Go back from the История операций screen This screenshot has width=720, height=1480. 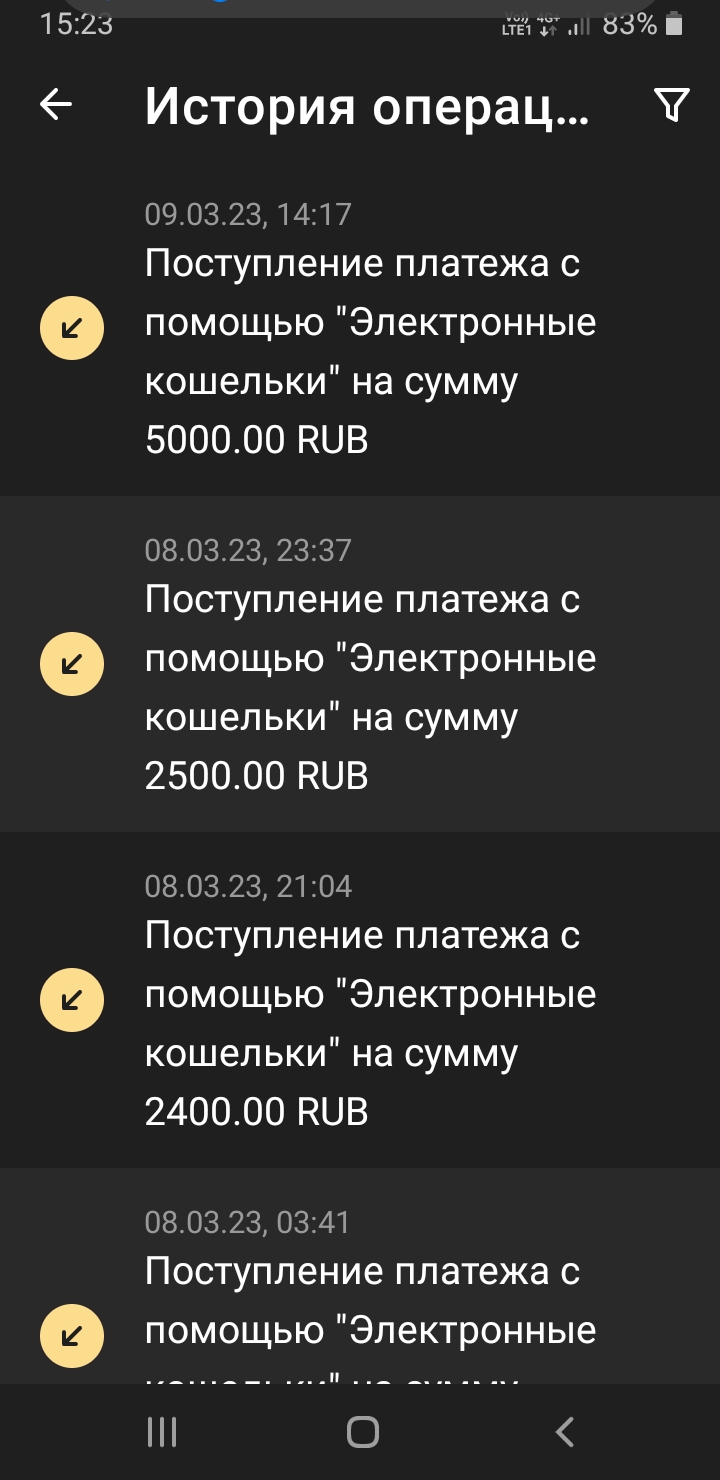click(56, 104)
